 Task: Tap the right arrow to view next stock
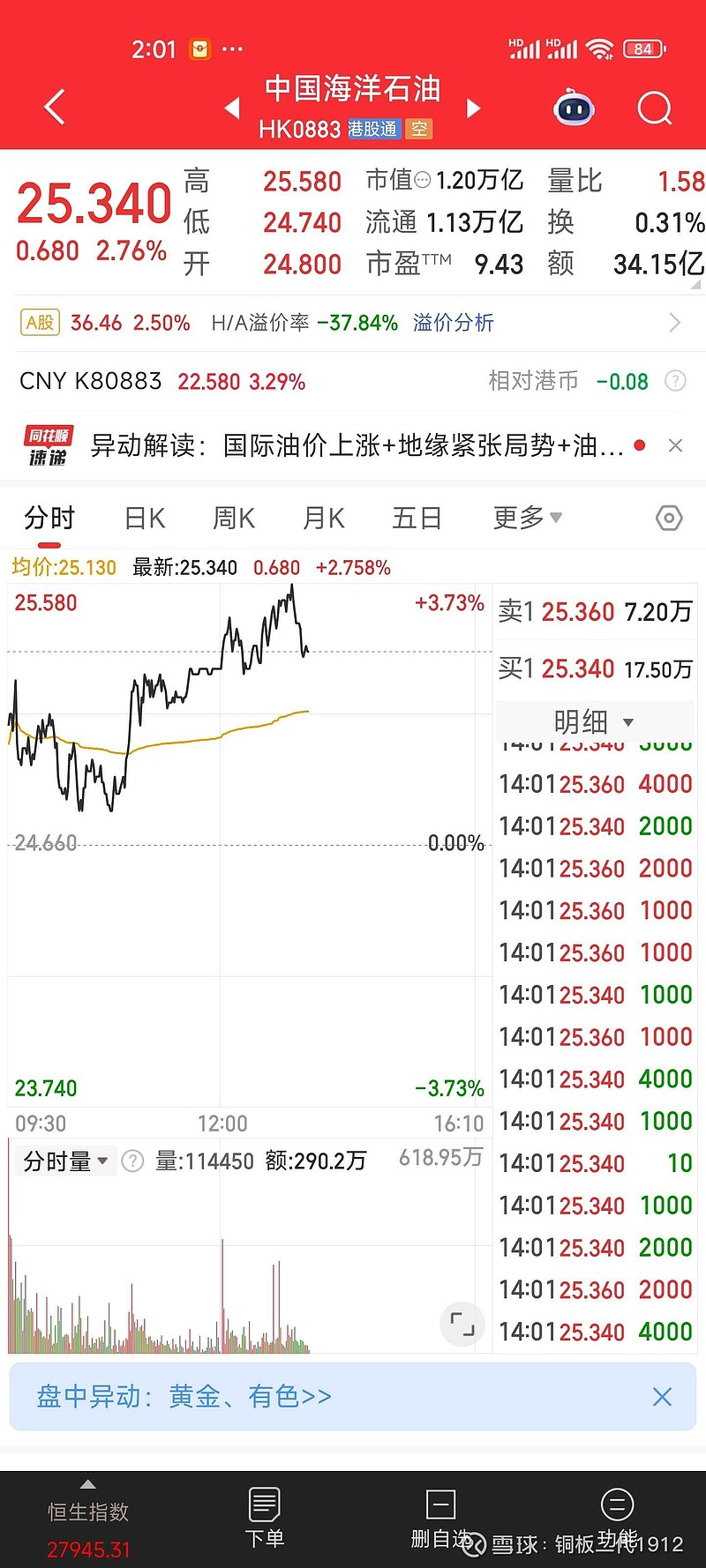tap(474, 107)
